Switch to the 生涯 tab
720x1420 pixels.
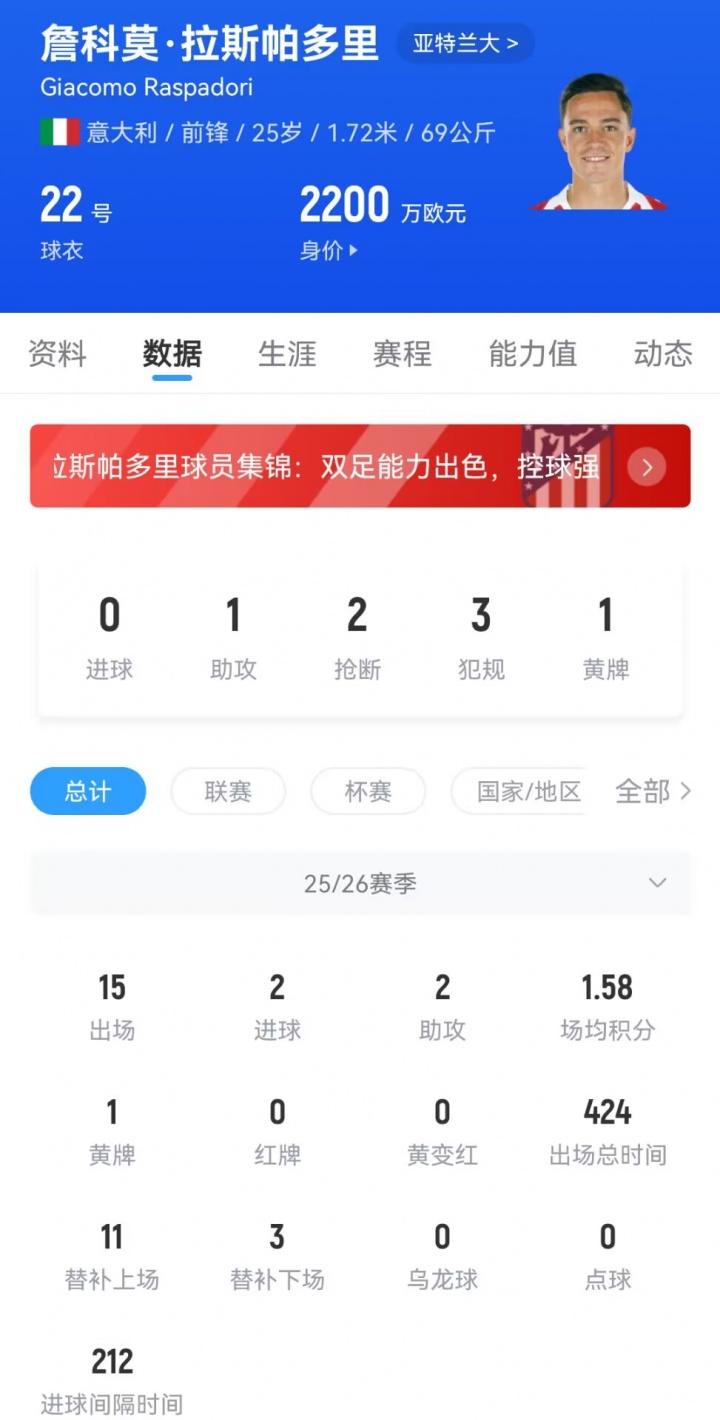(287, 354)
